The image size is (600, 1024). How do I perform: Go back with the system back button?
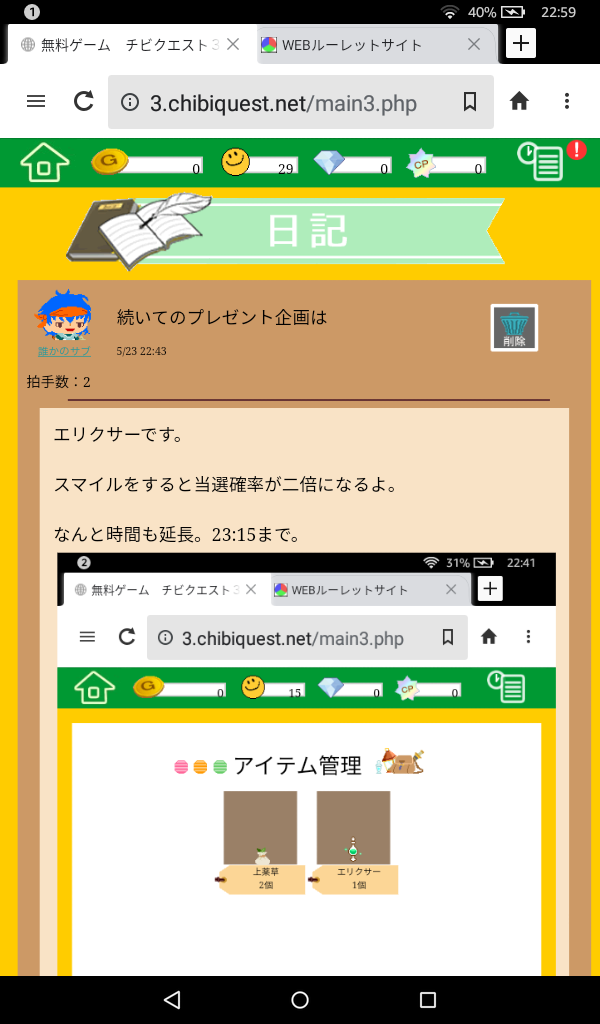point(172,999)
